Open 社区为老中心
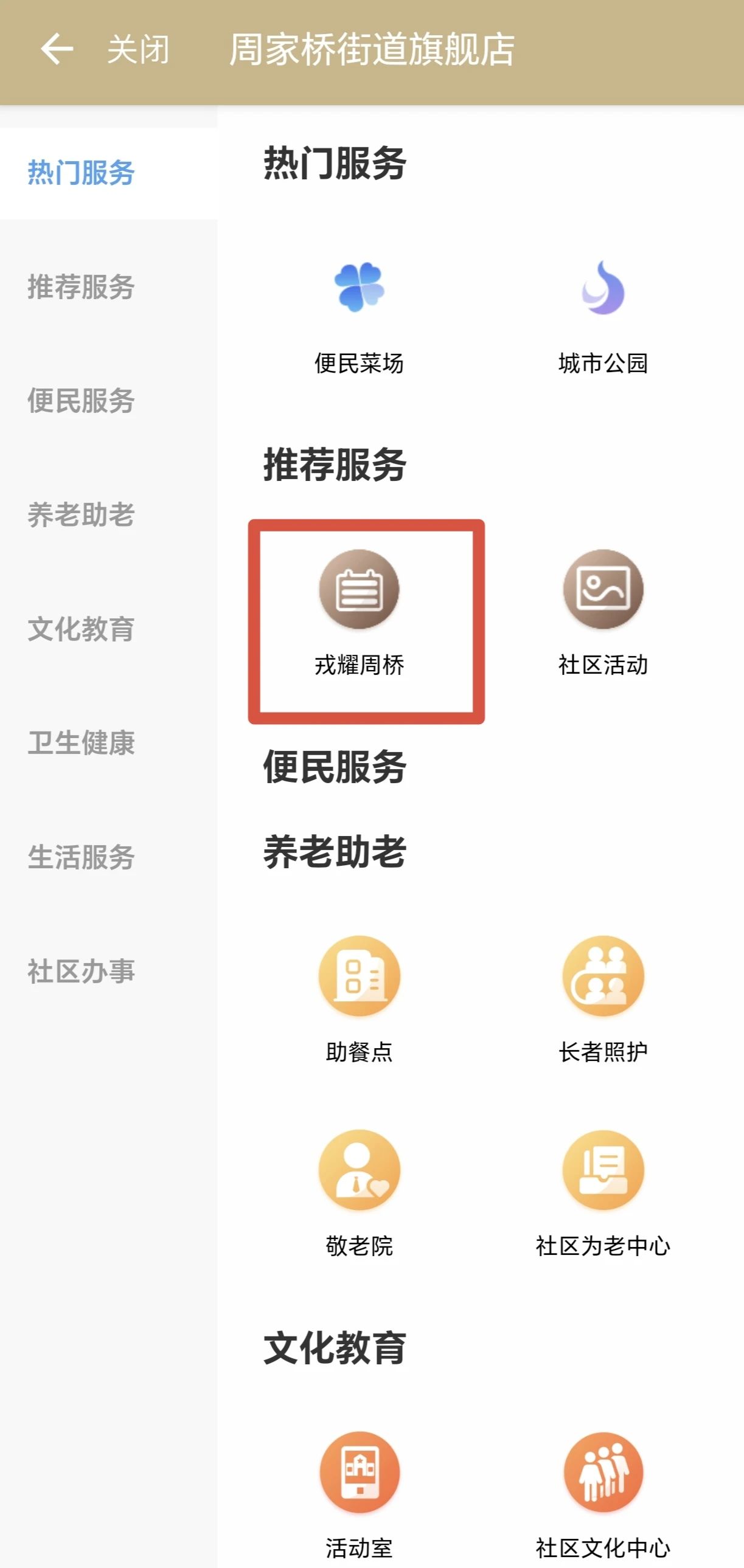 [603, 1193]
